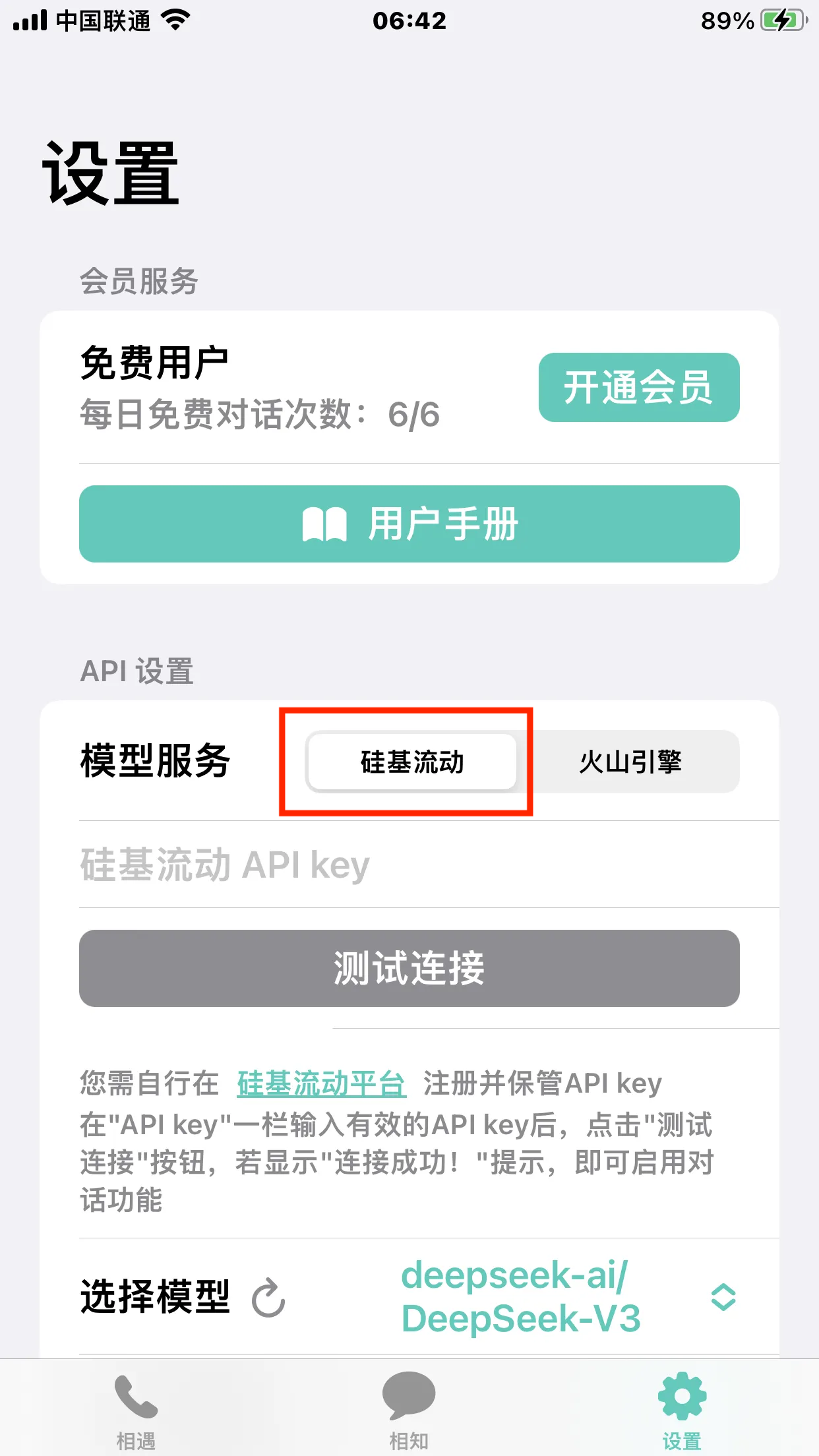Refresh the model list icon
819x1456 pixels.
point(268,1298)
